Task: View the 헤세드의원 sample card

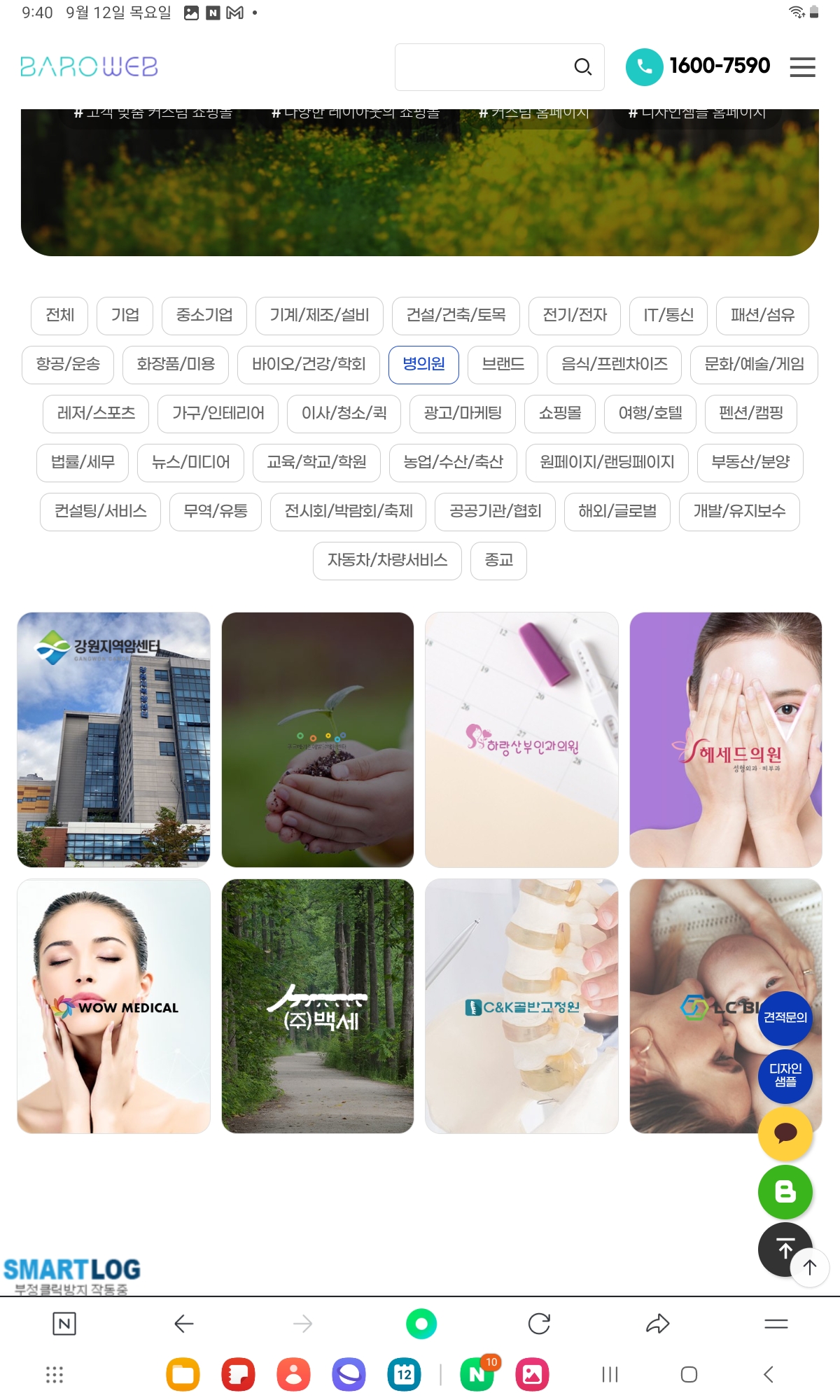Action: coord(725,740)
